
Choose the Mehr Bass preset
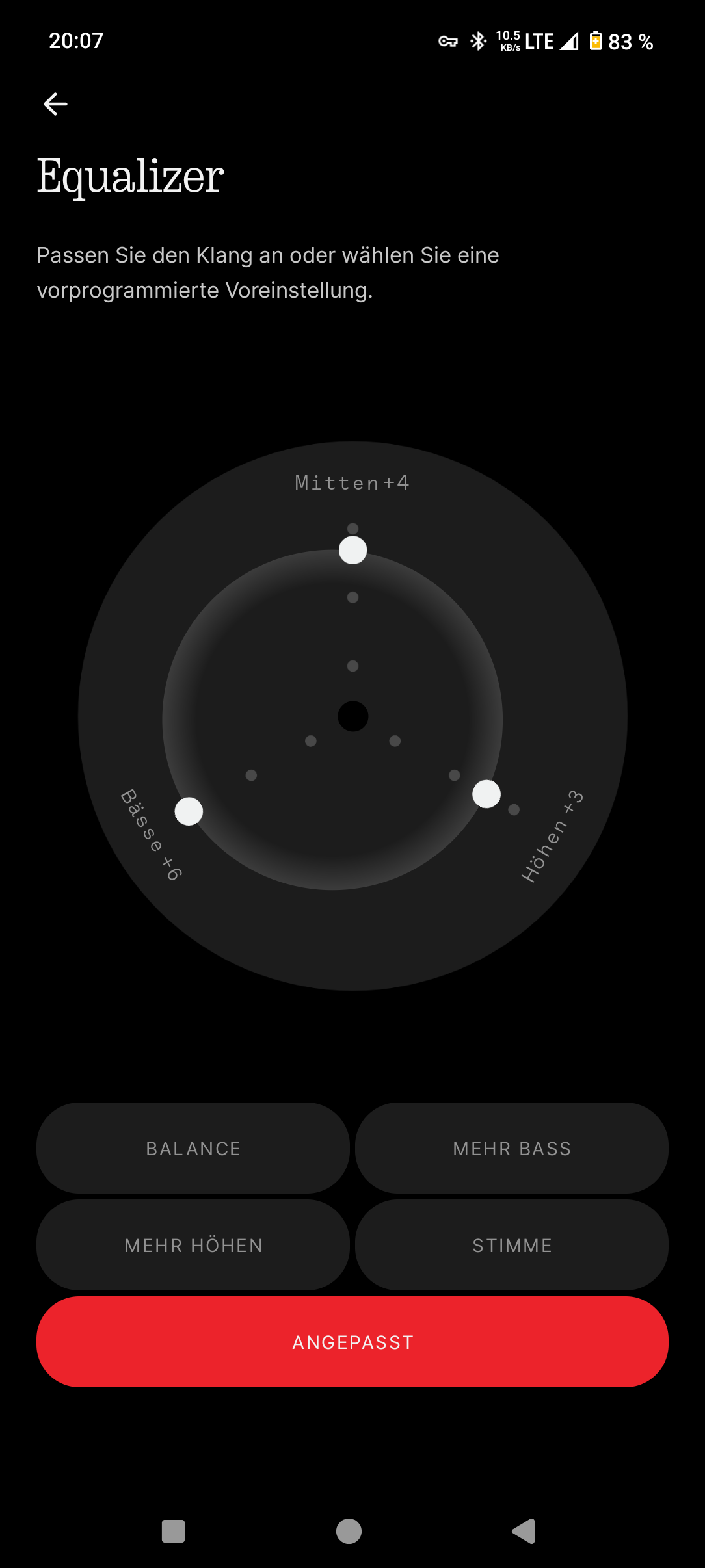pyautogui.click(x=512, y=1148)
